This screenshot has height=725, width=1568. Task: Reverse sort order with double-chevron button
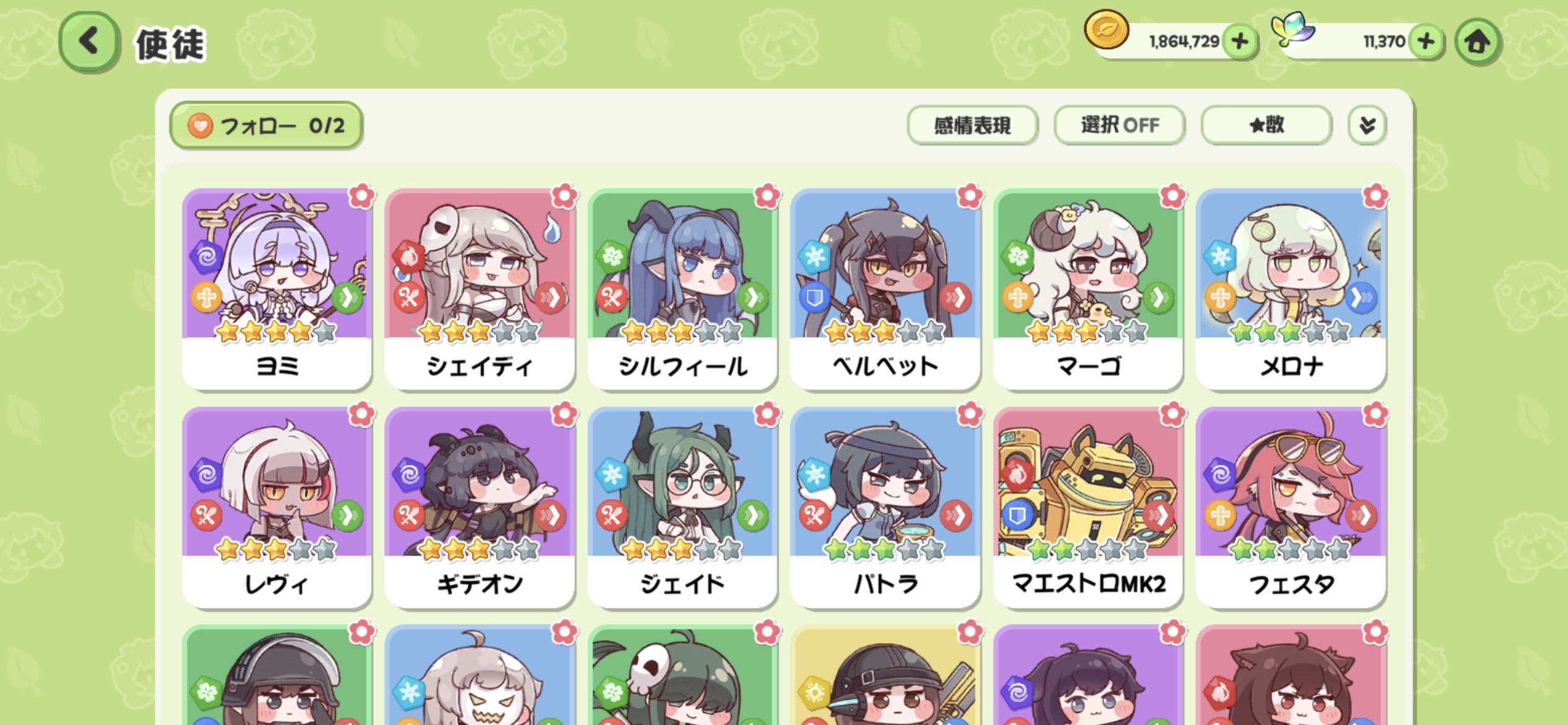click(x=1367, y=125)
